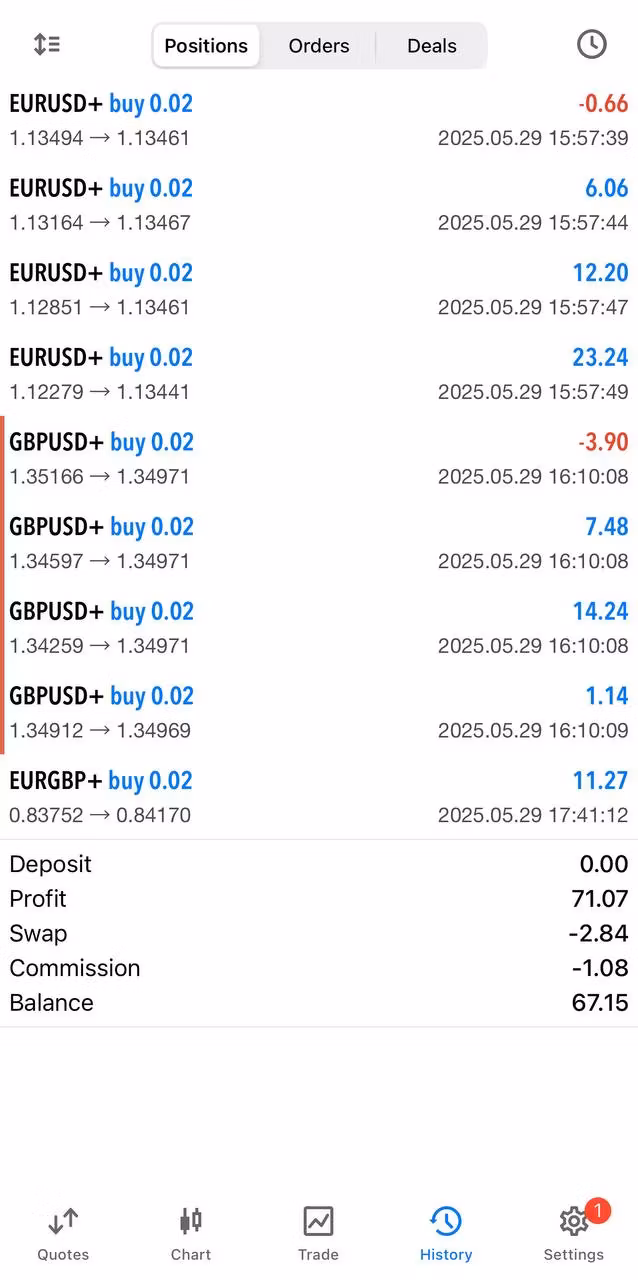This screenshot has width=638, height=1280.
Task: Open Settings with the notification badge
Action: pos(574,1233)
